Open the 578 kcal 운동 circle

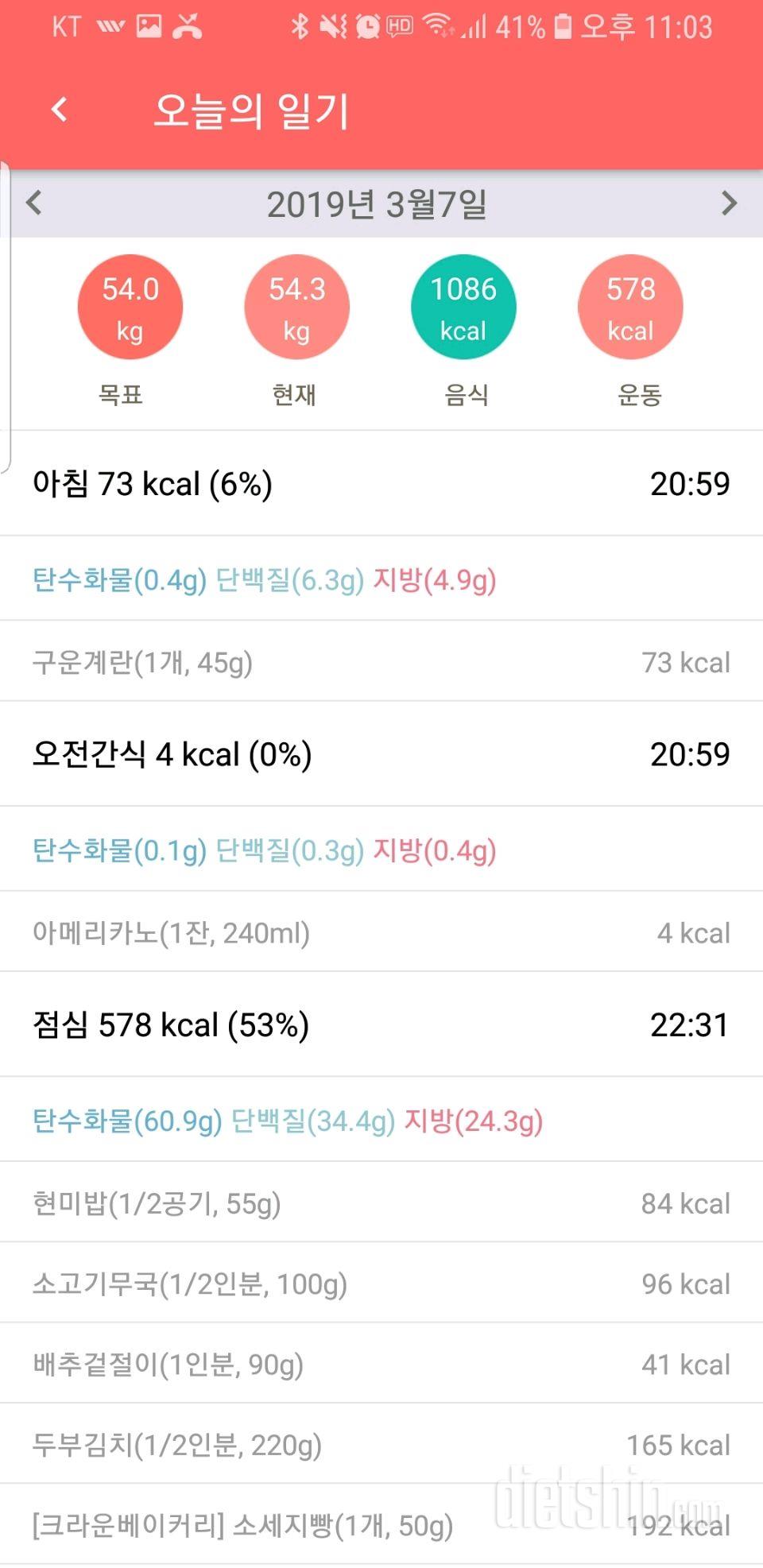point(630,307)
